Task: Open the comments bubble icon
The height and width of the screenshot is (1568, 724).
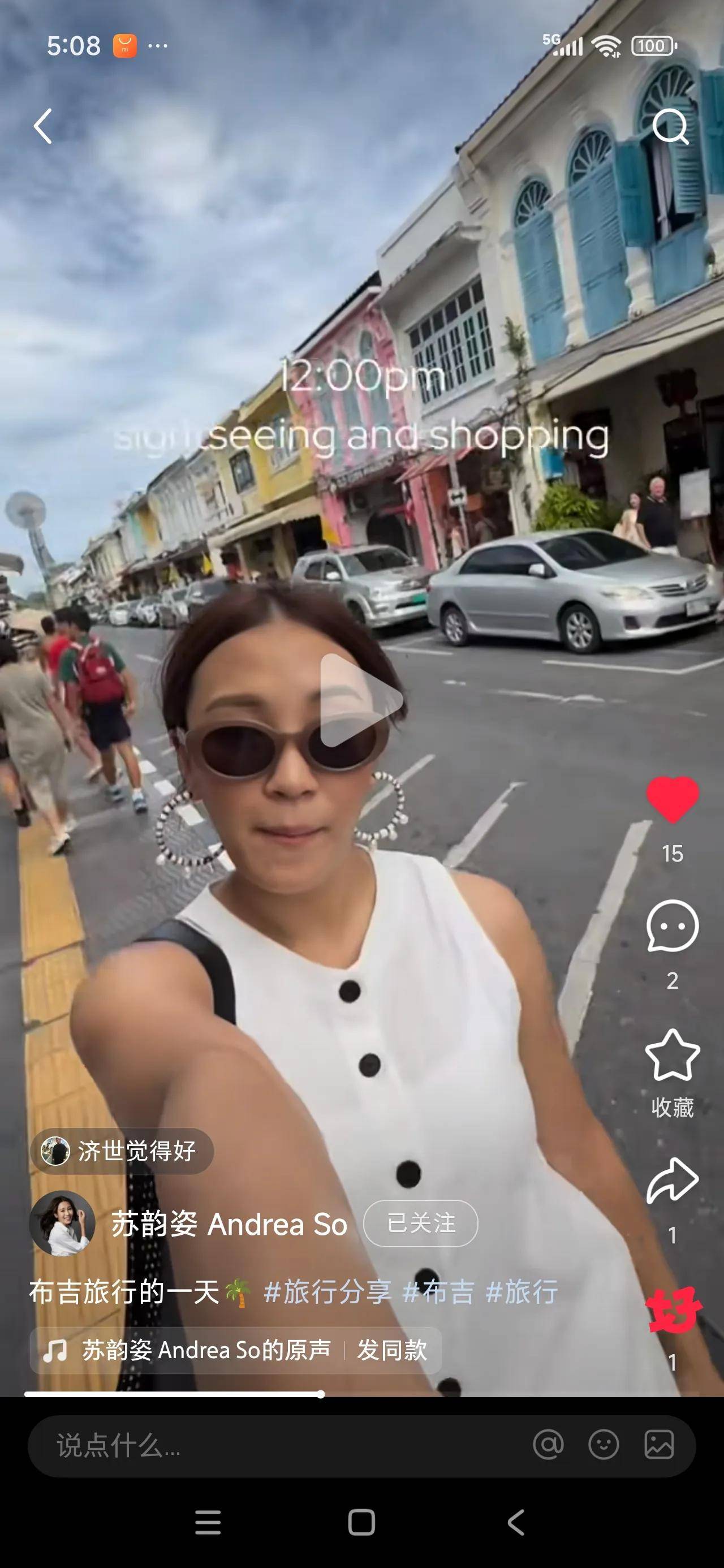Action: tap(672, 926)
